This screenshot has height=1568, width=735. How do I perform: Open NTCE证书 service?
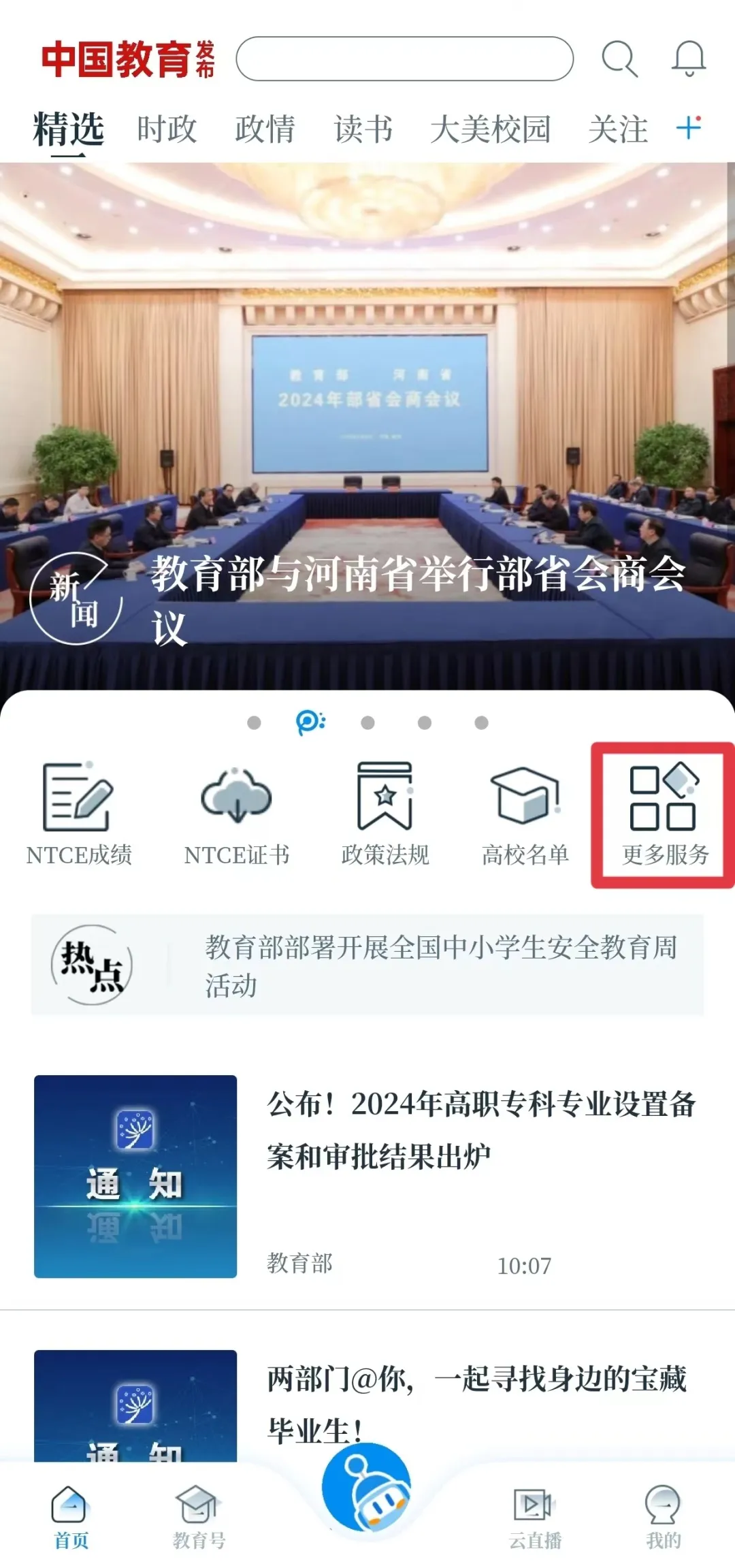236,814
